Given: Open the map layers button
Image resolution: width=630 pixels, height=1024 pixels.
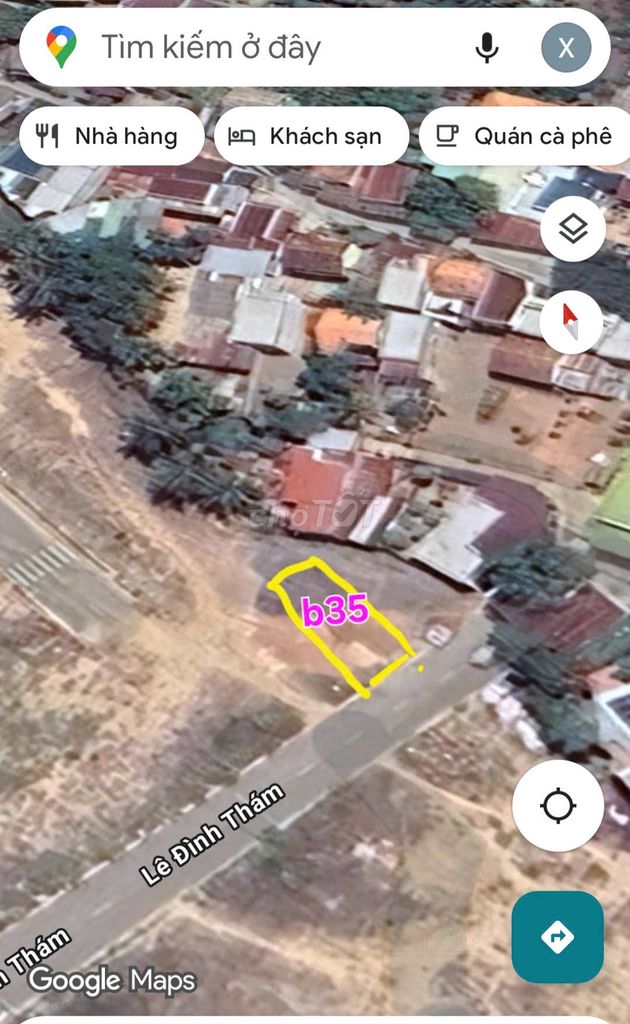Looking at the screenshot, I should pyautogui.click(x=571, y=230).
